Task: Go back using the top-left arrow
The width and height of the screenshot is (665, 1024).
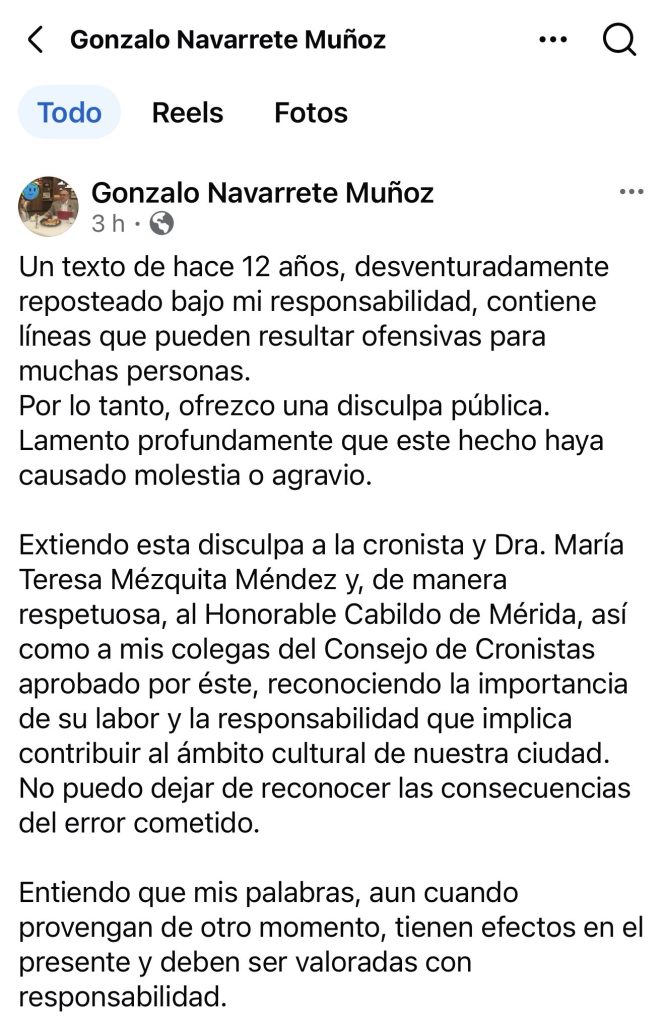Action: [36, 40]
